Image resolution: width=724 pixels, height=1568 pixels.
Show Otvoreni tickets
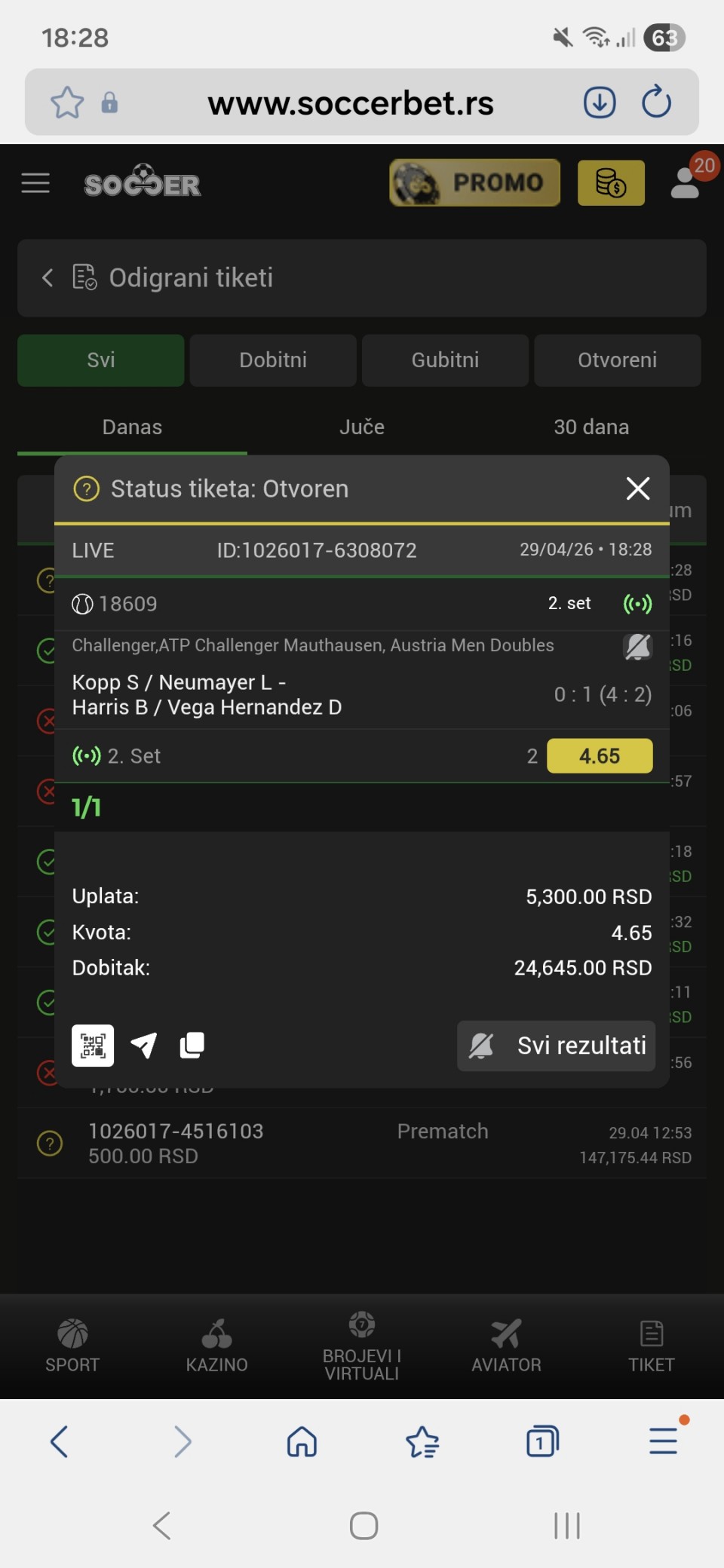617,360
